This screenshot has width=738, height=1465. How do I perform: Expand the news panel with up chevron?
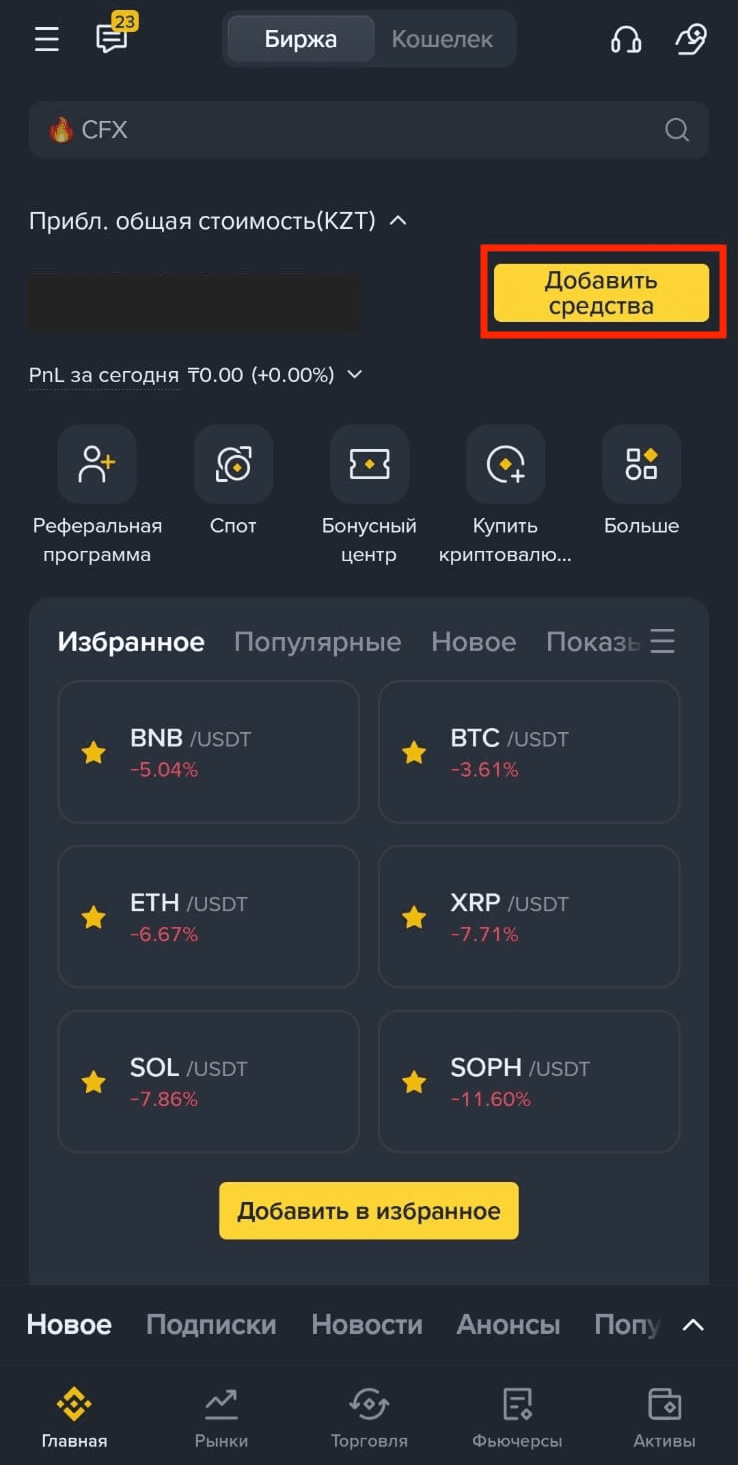[x=693, y=1325]
